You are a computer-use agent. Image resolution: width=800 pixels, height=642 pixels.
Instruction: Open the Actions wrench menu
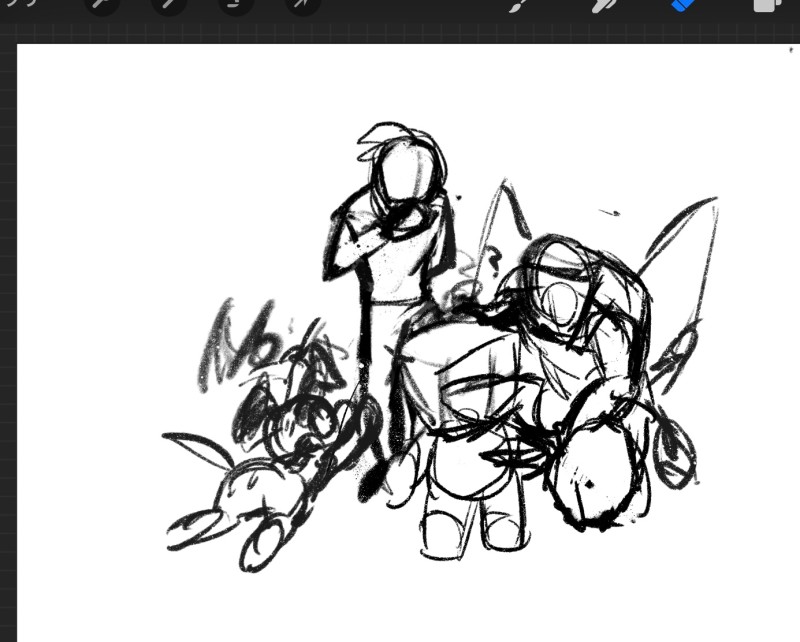point(102,4)
